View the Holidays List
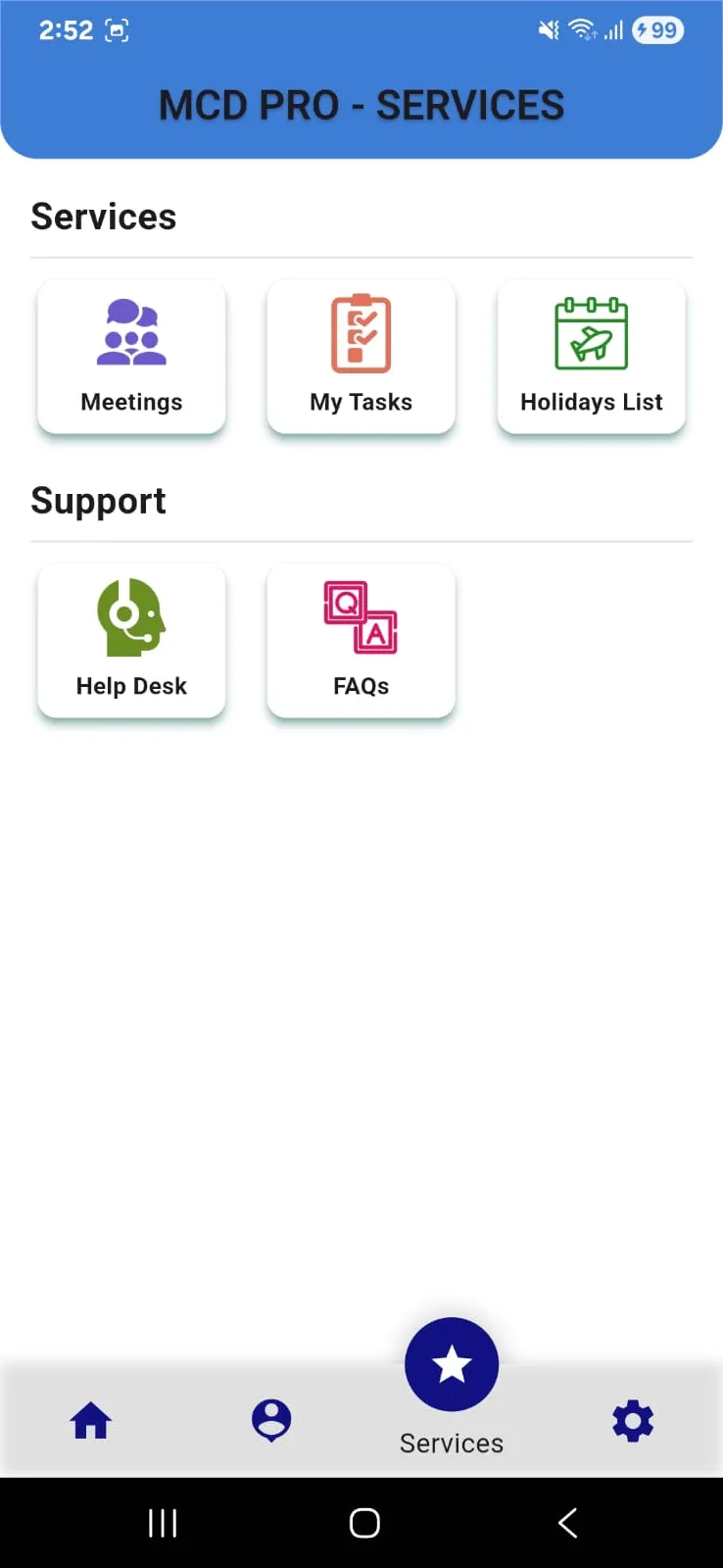 point(591,357)
